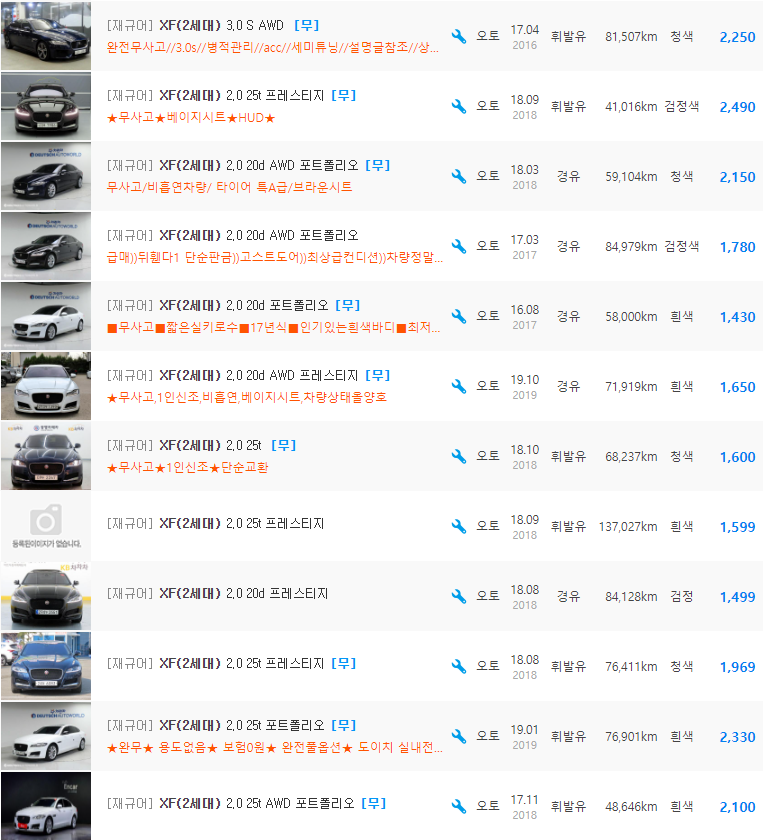Select the XF(2세대) 3.0 S AWD title
This screenshot has width=763, height=840.
pos(222,24)
